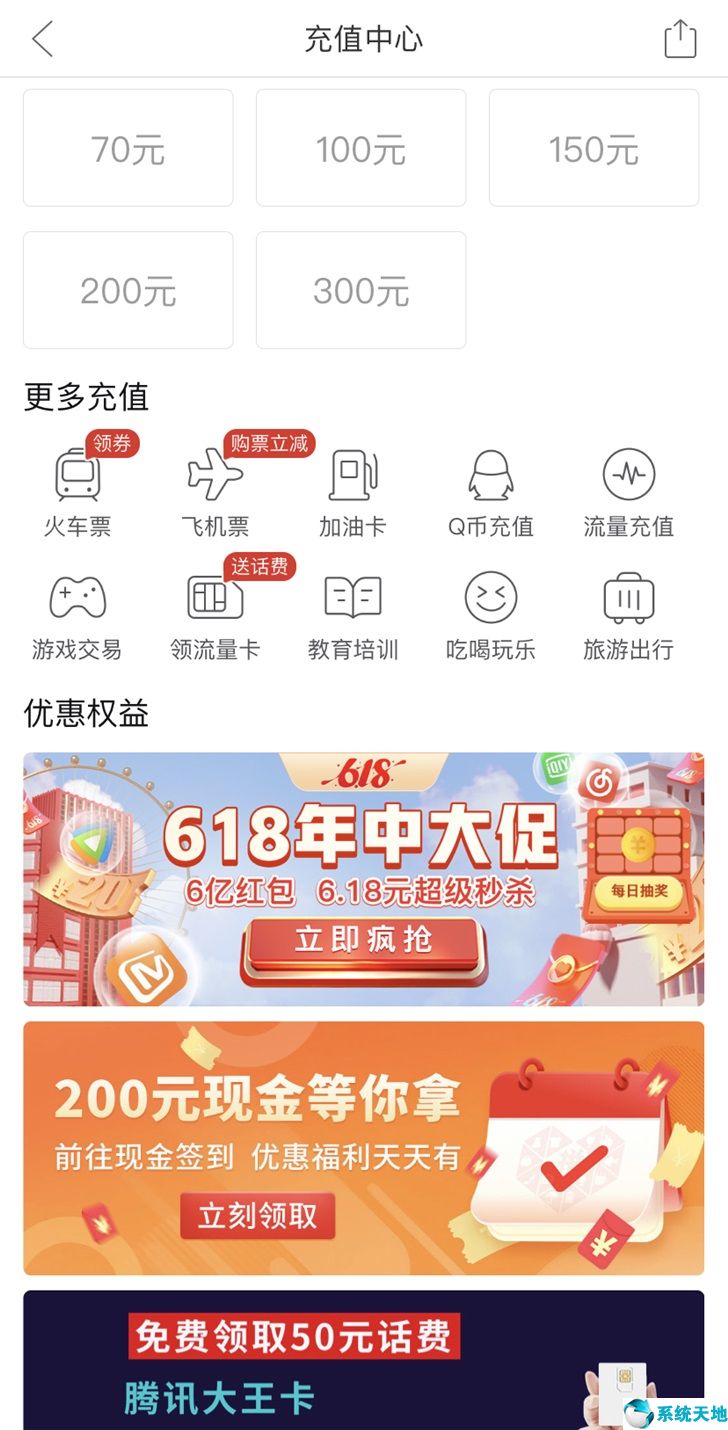This screenshot has width=728, height=1430.
Task: Go back from 充值中心
Action: click(42, 39)
